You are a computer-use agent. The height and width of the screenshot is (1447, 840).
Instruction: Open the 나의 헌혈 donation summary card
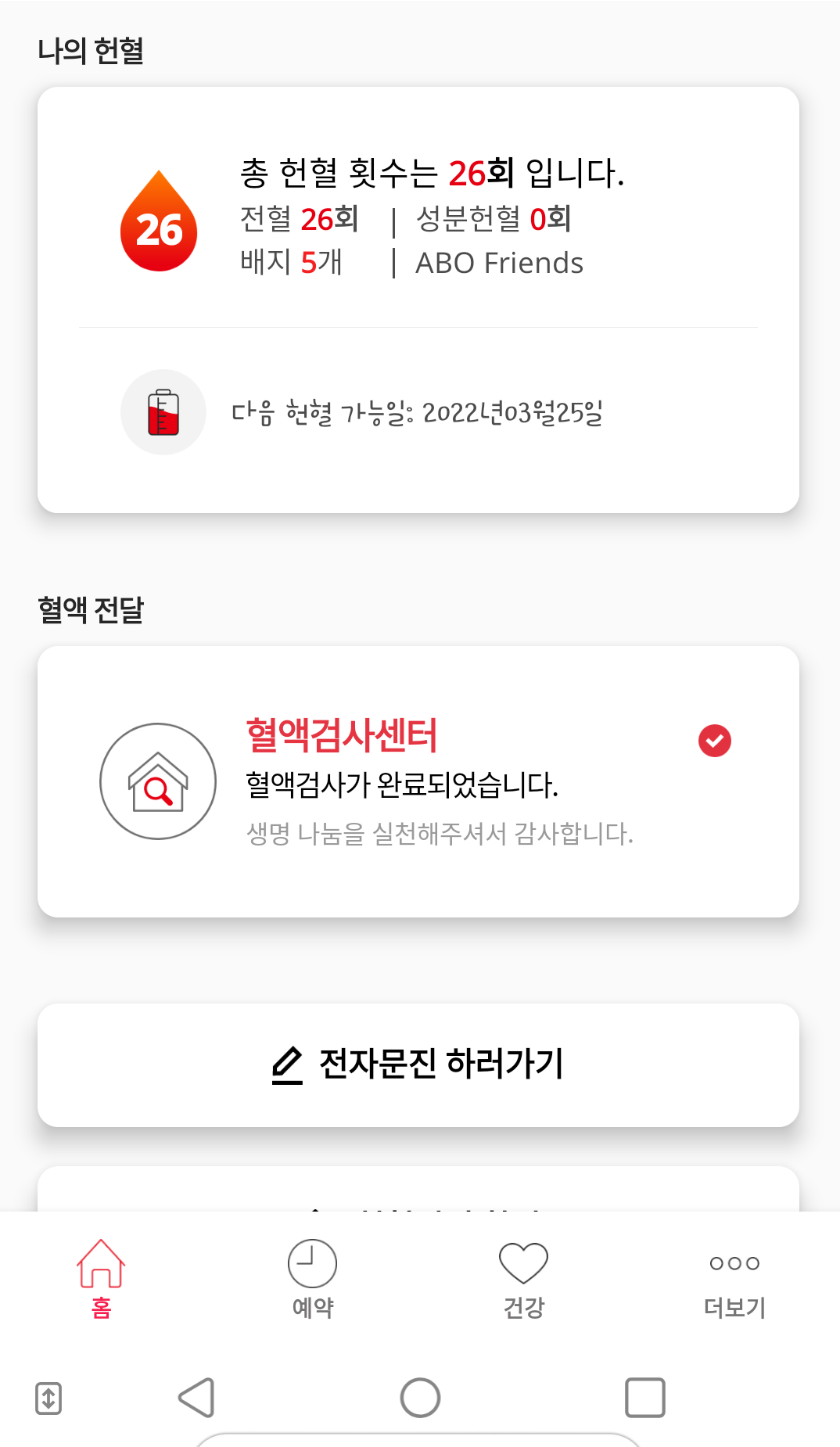coord(418,300)
